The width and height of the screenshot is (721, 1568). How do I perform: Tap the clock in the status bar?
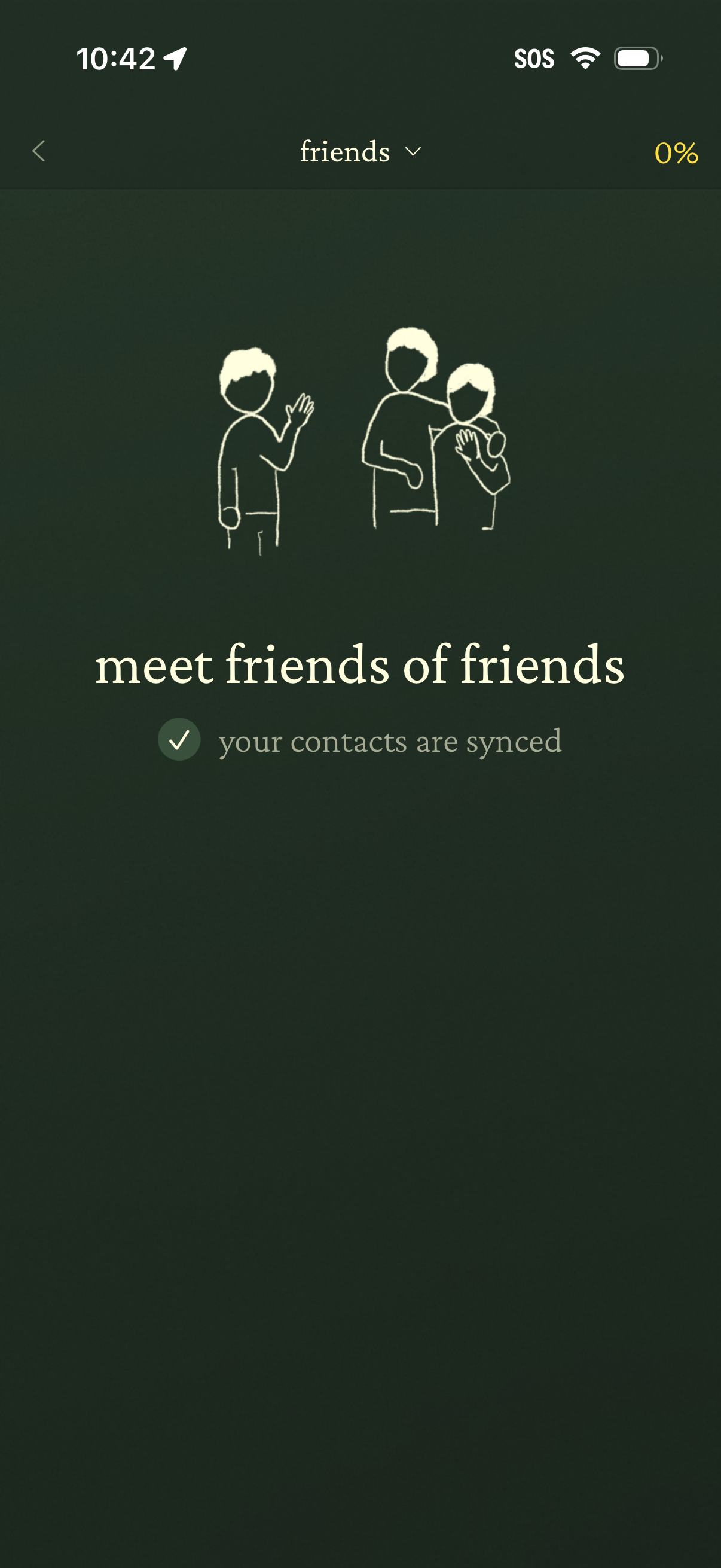115,58
